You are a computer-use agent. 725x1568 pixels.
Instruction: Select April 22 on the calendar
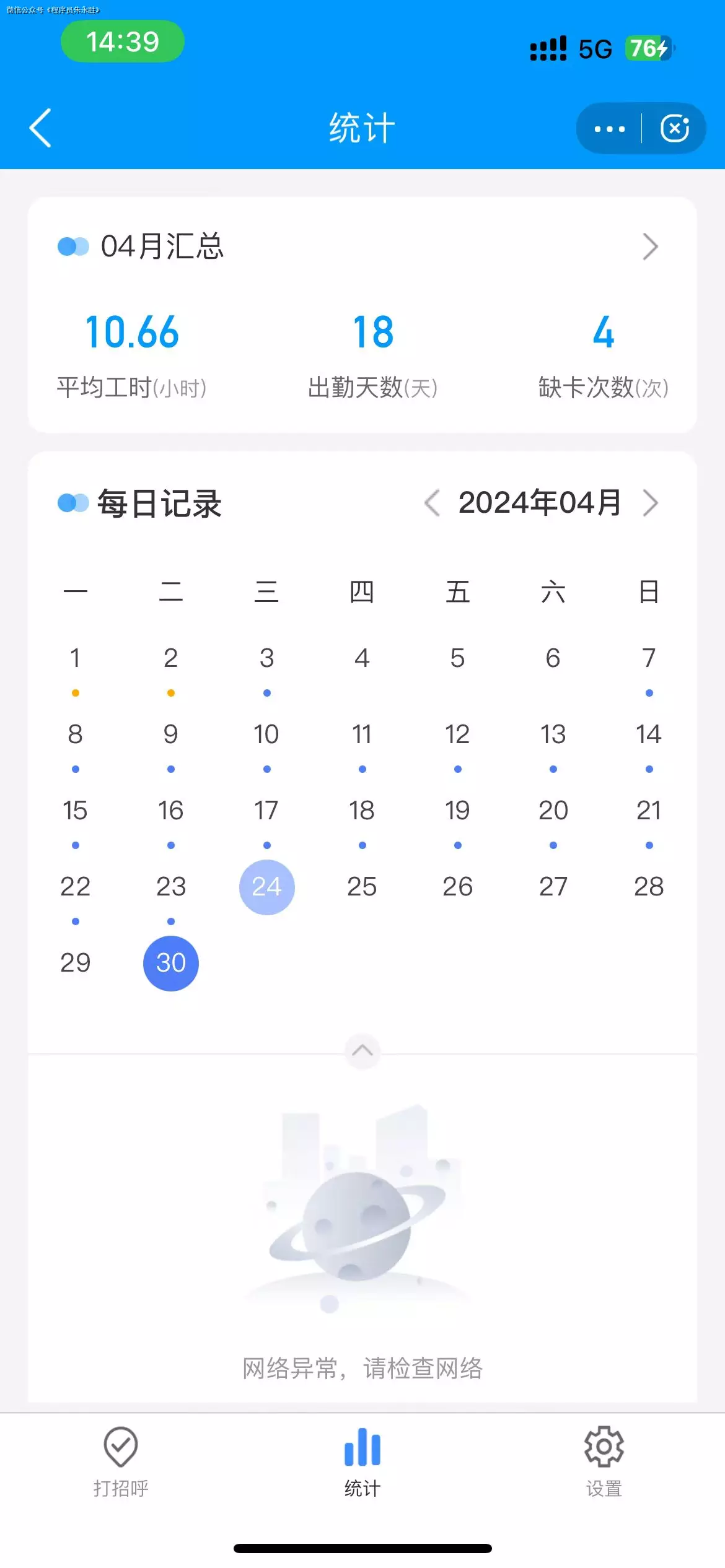75,887
